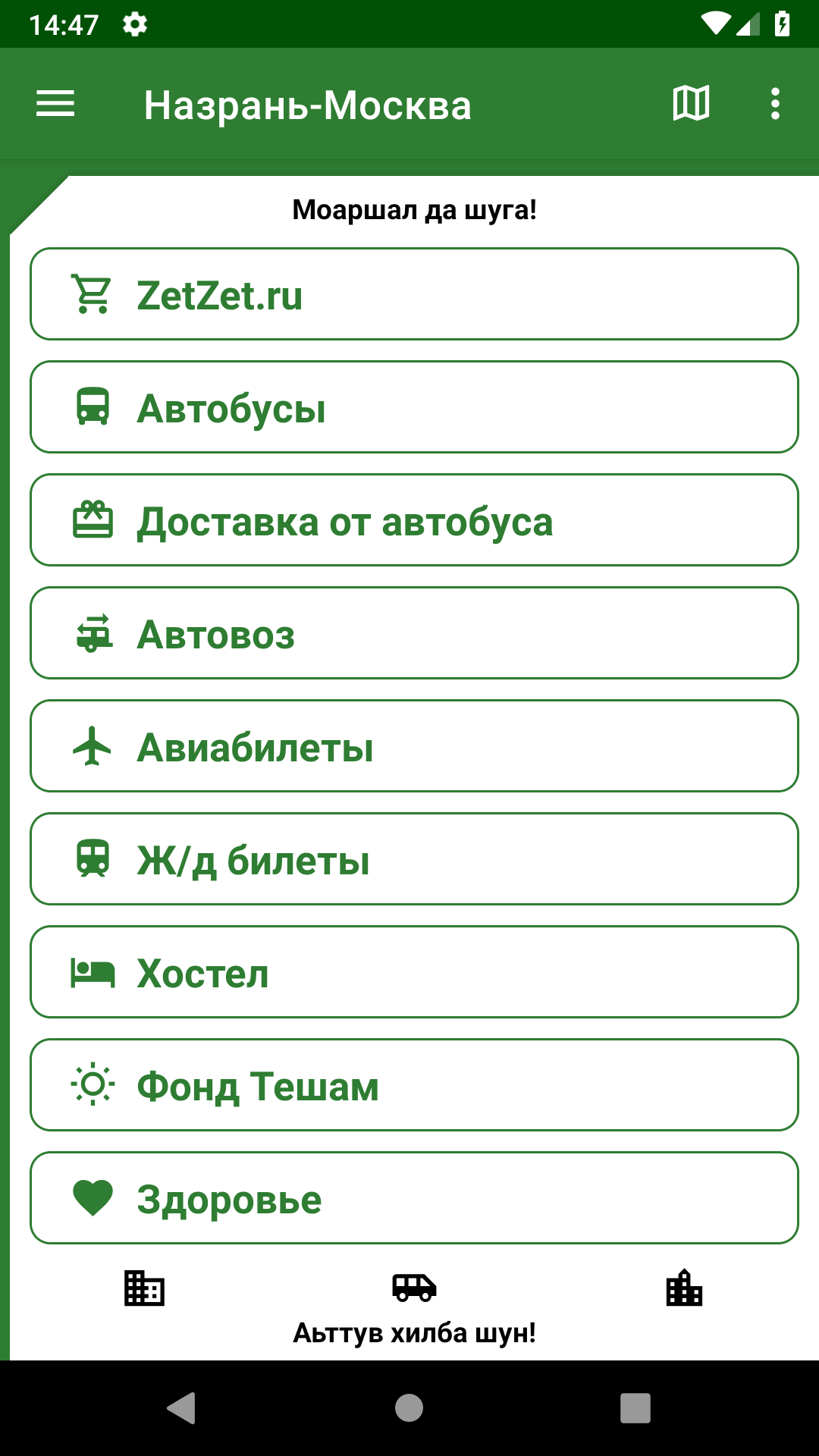This screenshot has height=1456, width=819.
Task: Open Доставка от автобуса
Action: pyautogui.click(x=414, y=520)
